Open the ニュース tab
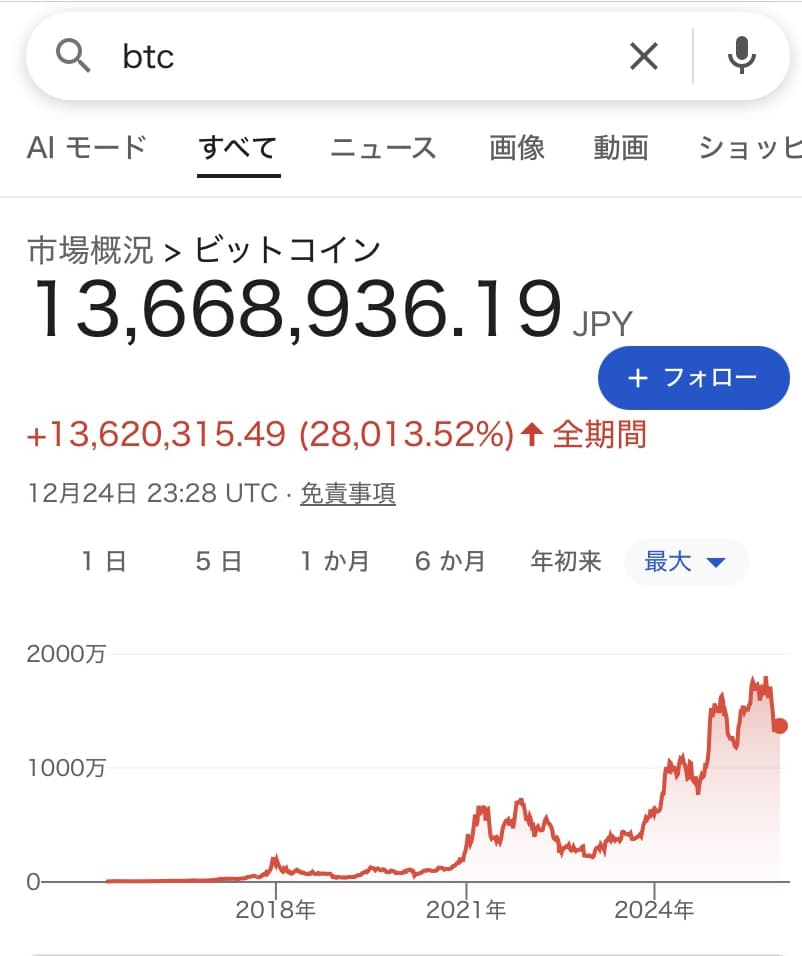Image resolution: width=802 pixels, height=956 pixels. tap(383, 148)
